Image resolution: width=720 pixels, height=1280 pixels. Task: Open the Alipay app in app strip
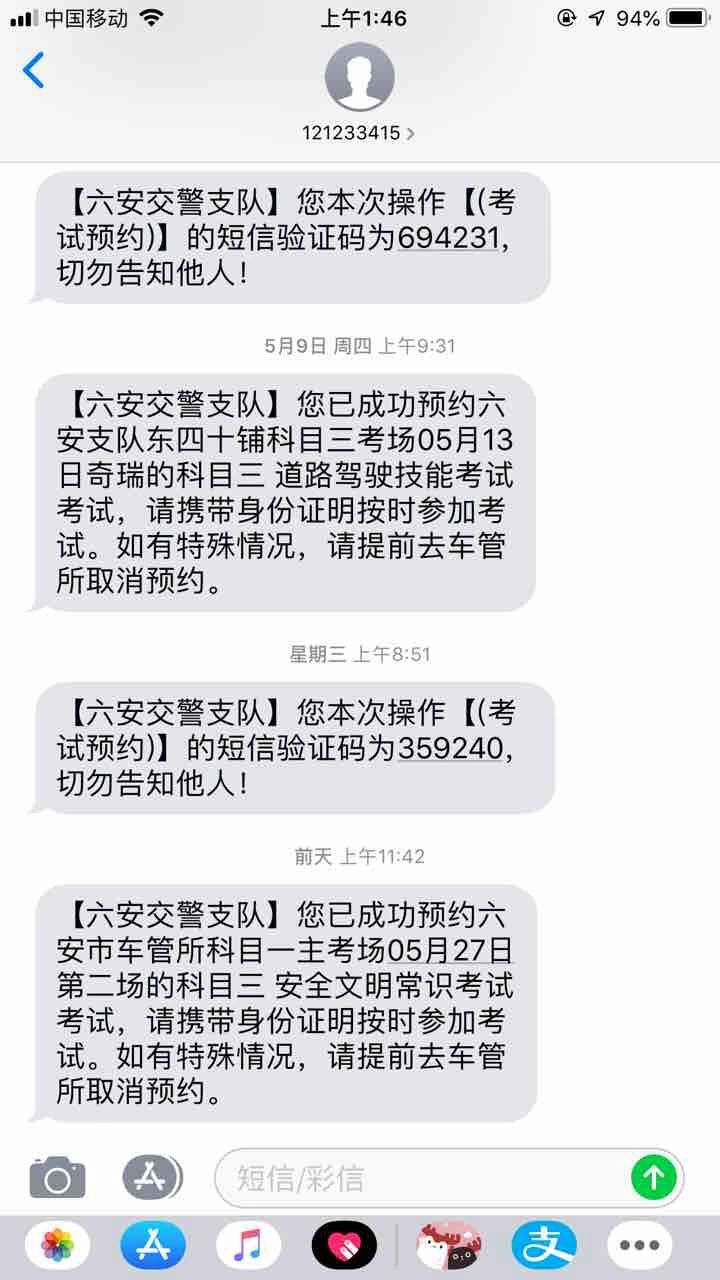click(543, 1246)
